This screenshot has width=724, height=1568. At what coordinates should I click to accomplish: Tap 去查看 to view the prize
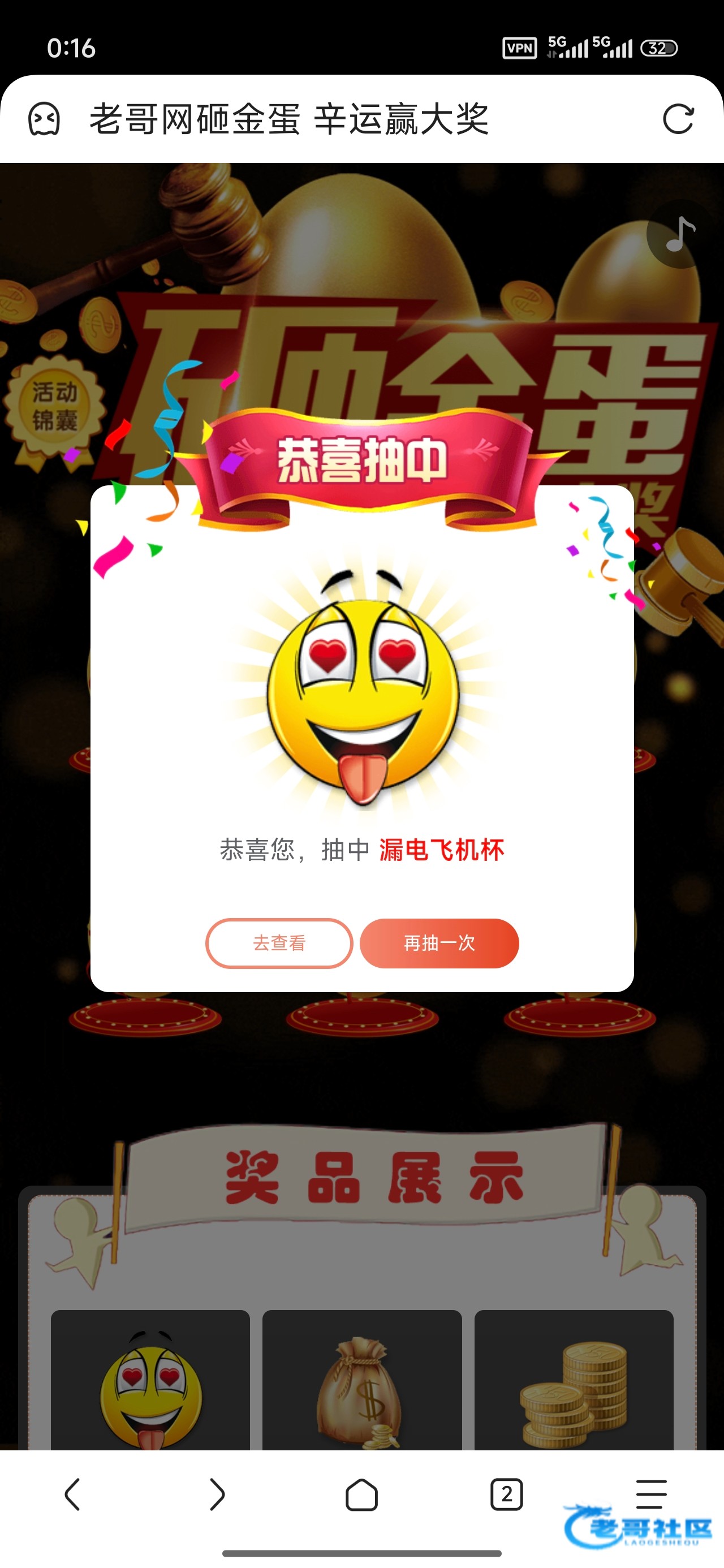[279, 943]
